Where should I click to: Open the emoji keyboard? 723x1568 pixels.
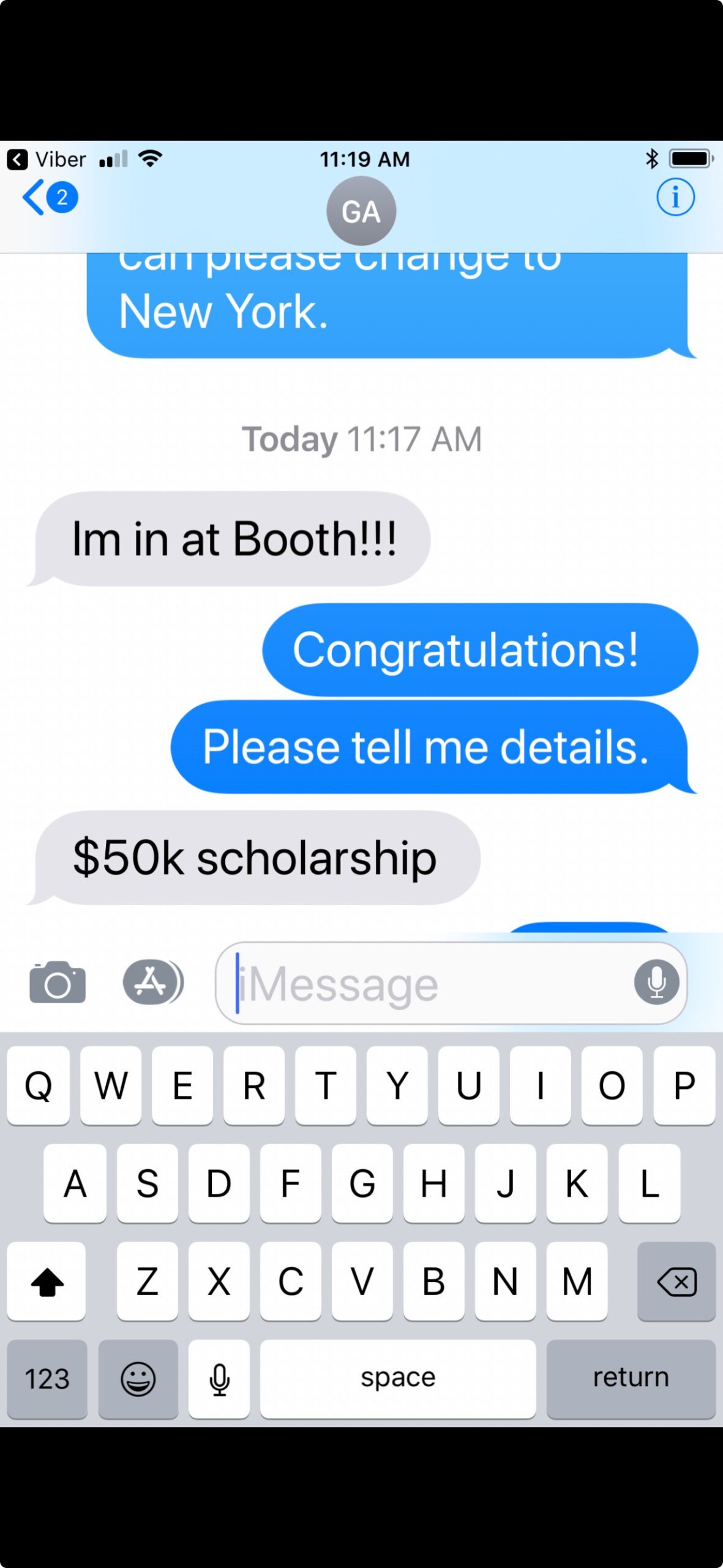tap(138, 1379)
